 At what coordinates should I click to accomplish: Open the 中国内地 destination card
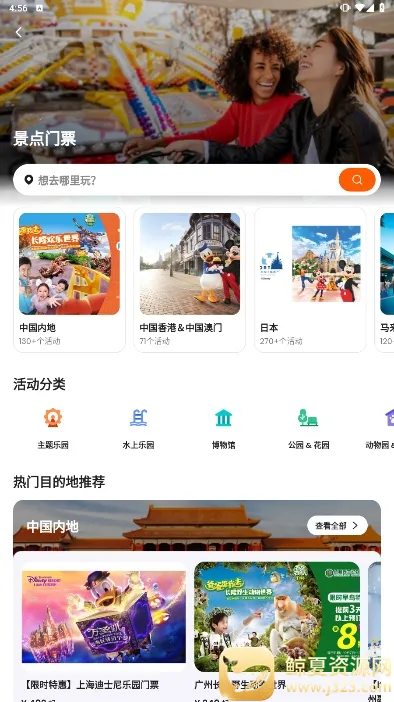69,280
